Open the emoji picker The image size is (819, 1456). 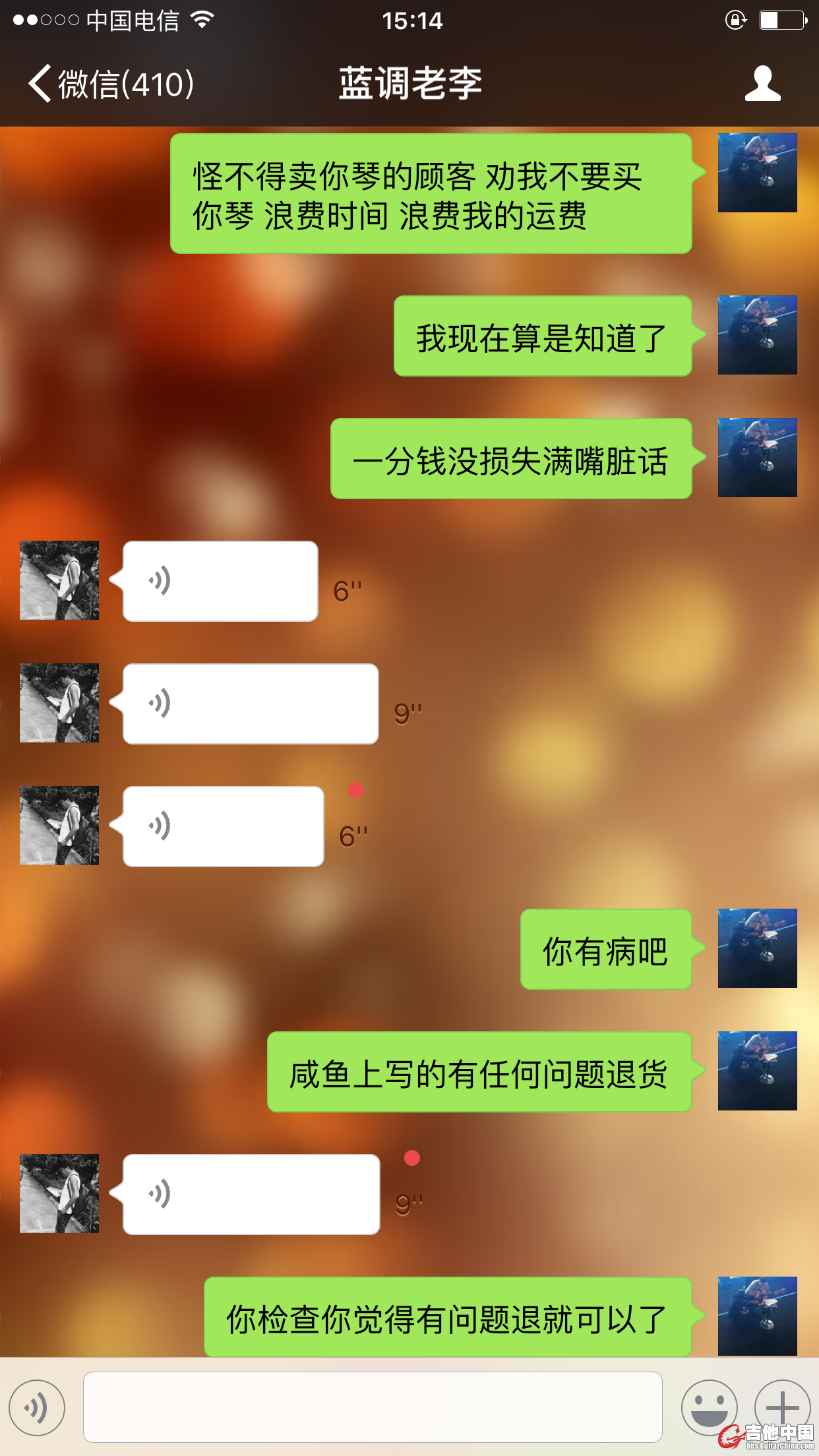[x=709, y=1408]
